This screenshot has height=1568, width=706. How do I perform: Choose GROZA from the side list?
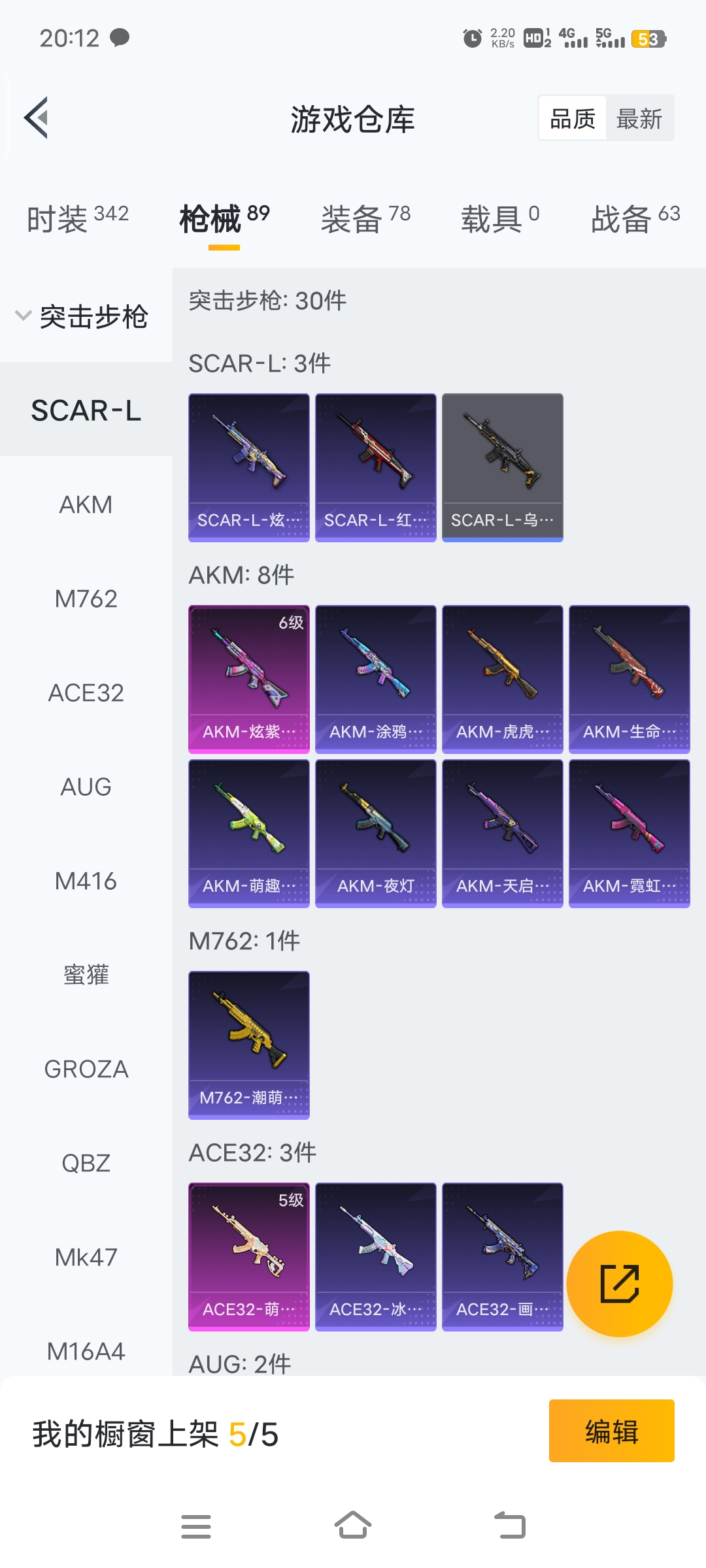pyautogui.click(x=86, y=1070)
